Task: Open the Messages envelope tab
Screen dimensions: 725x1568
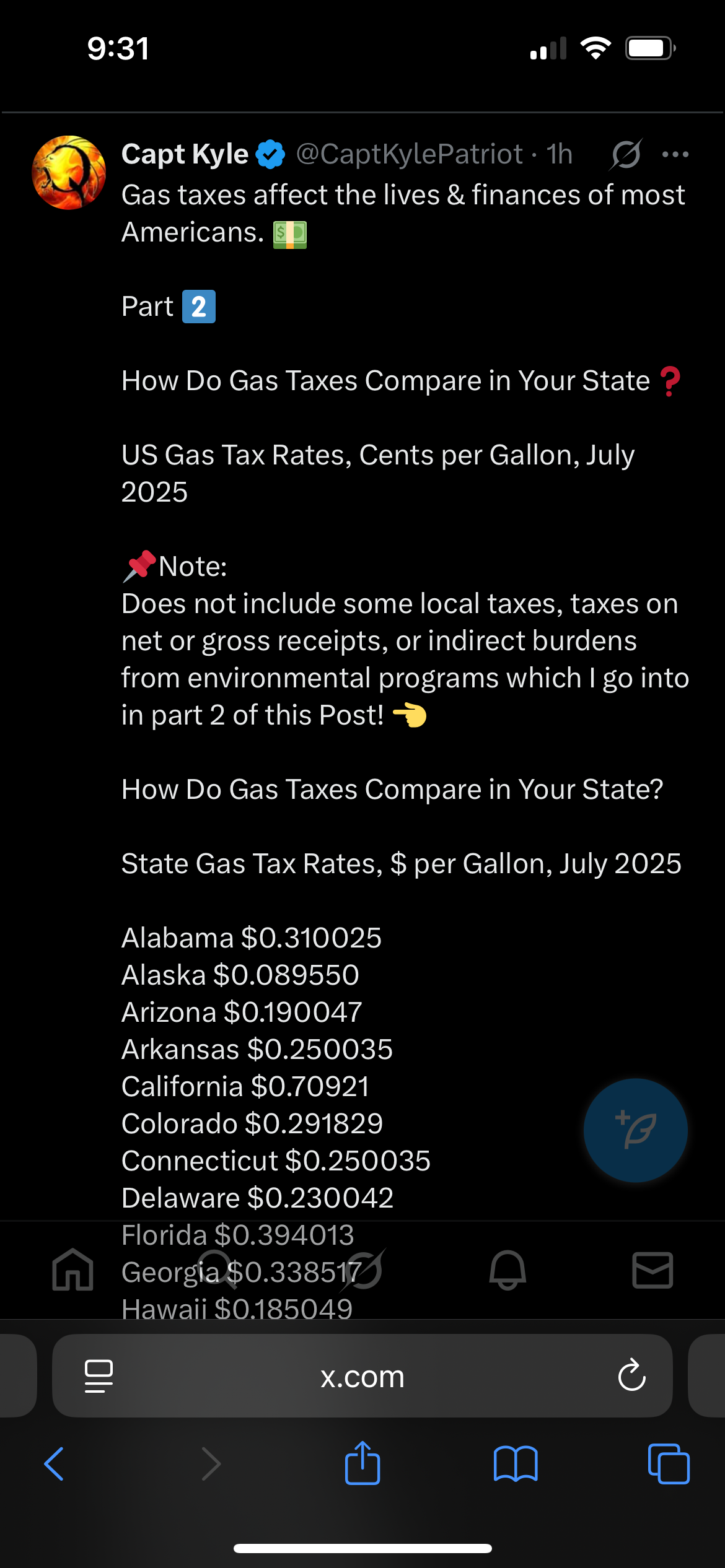Action: click(652, 1270)
